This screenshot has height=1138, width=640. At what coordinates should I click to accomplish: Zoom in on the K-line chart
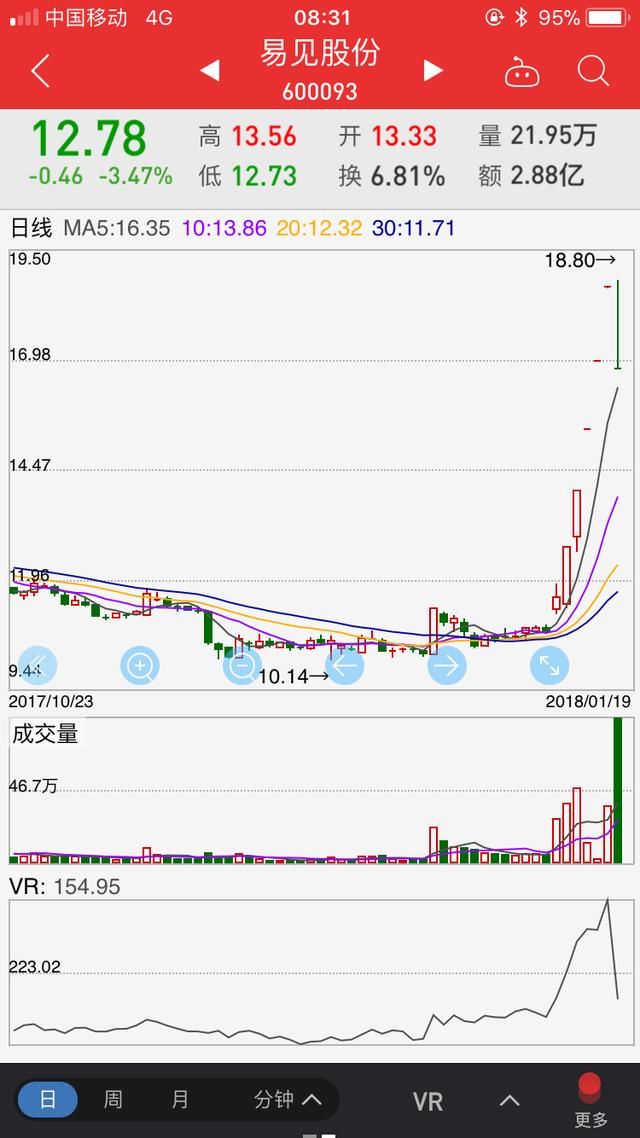point(140,665)
